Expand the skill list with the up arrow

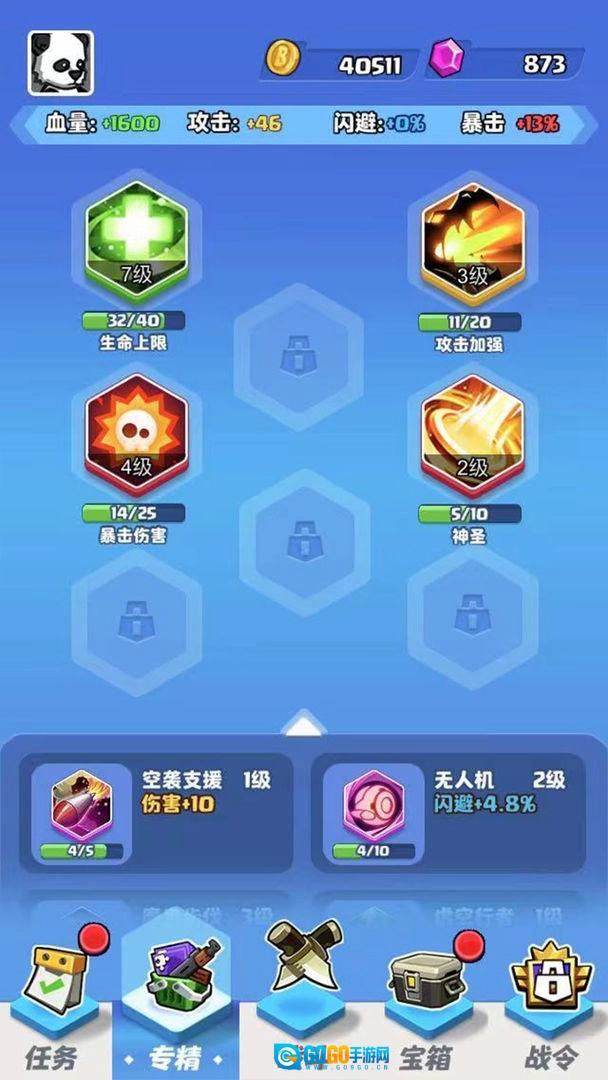tap(304, 724)
